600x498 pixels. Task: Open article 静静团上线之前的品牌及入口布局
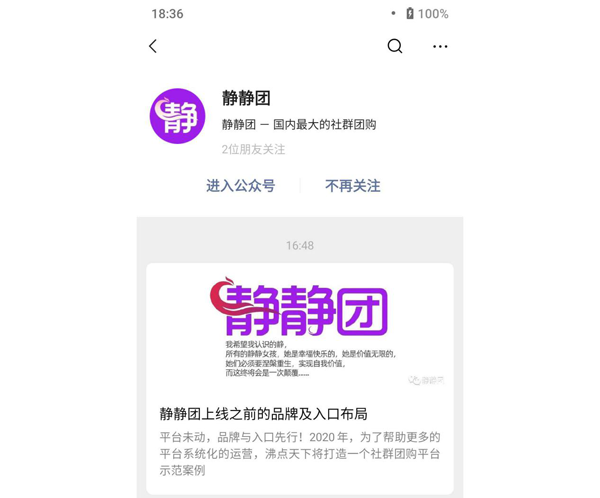pyautogui.click(x=264, y=413)
